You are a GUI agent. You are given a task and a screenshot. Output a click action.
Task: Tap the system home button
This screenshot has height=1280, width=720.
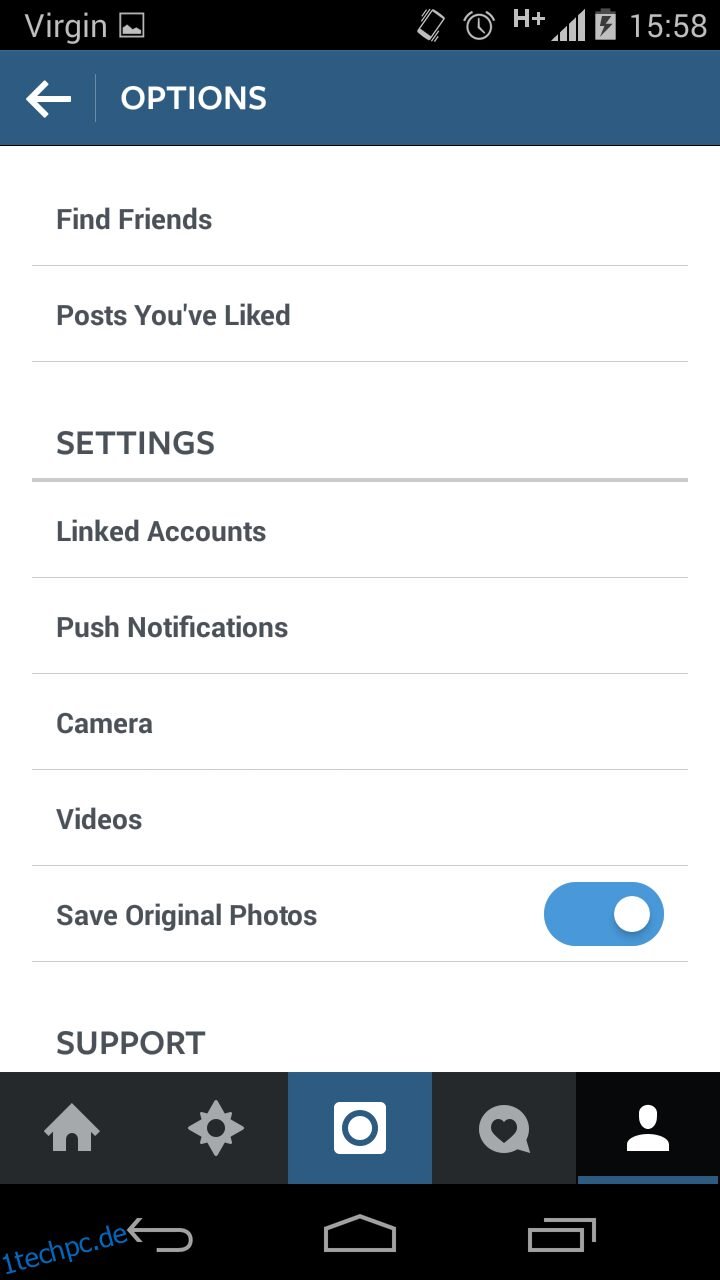tap(360, 1233)
